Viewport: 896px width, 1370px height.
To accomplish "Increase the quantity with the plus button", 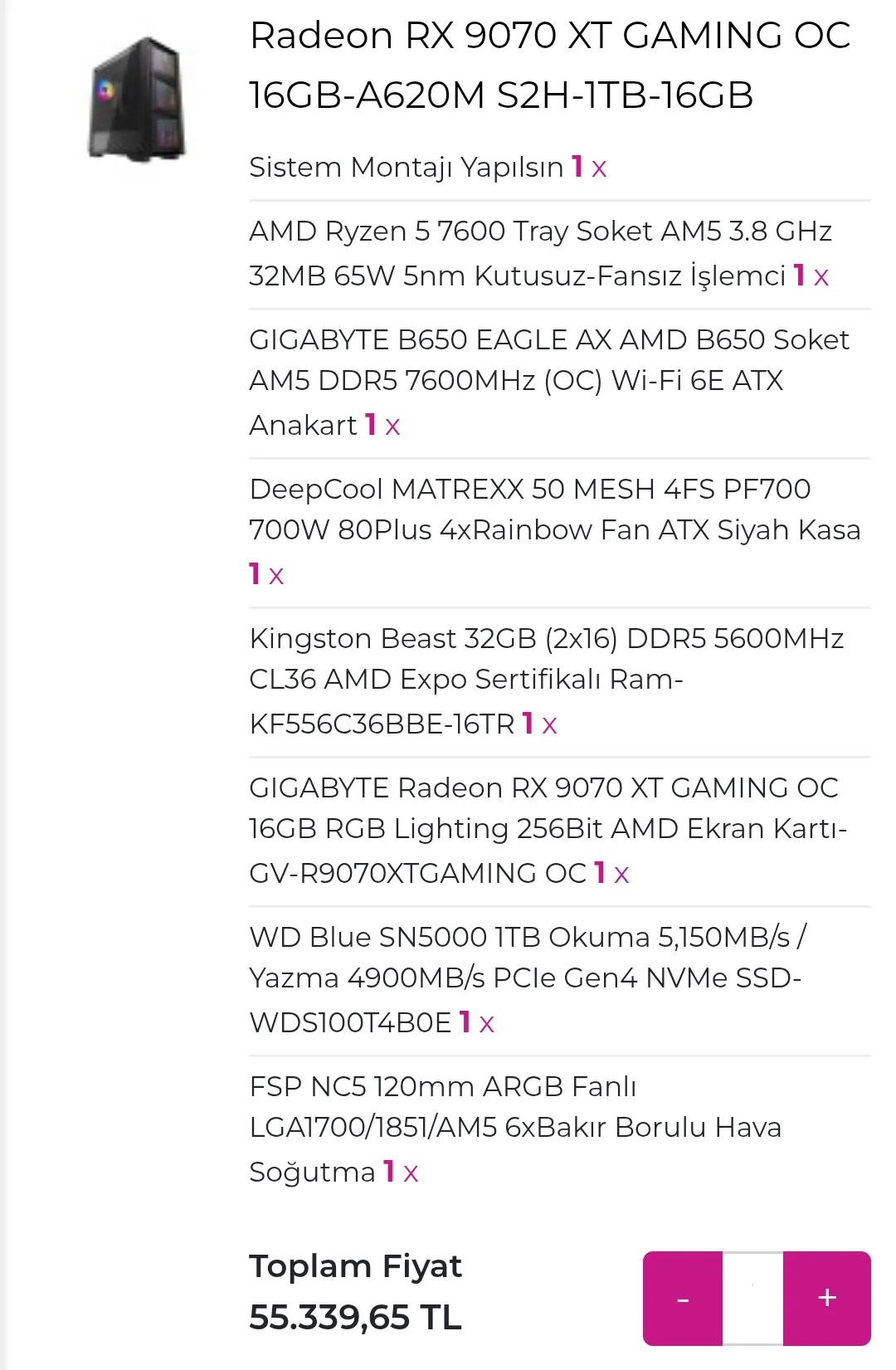I will 826,1299.
